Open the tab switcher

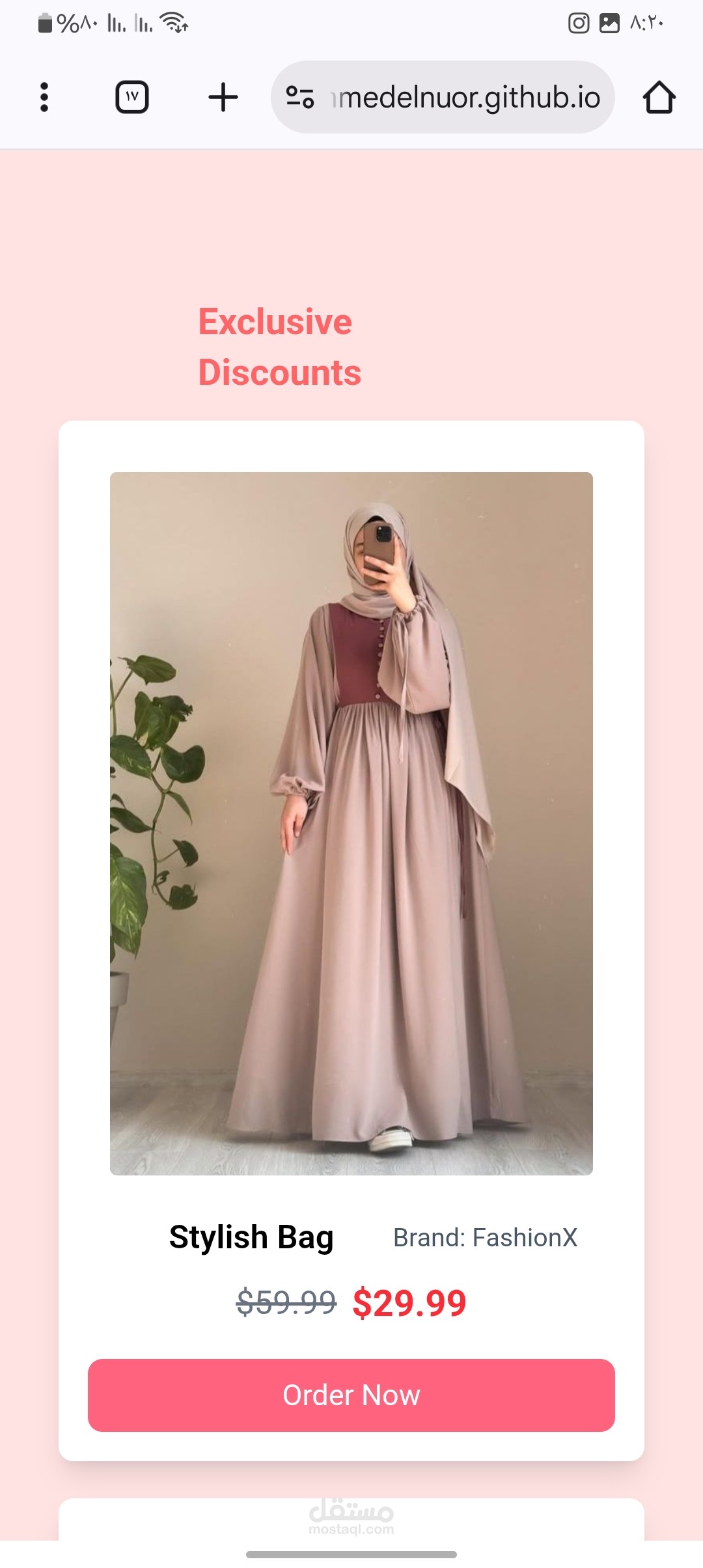tap(132, 98)
